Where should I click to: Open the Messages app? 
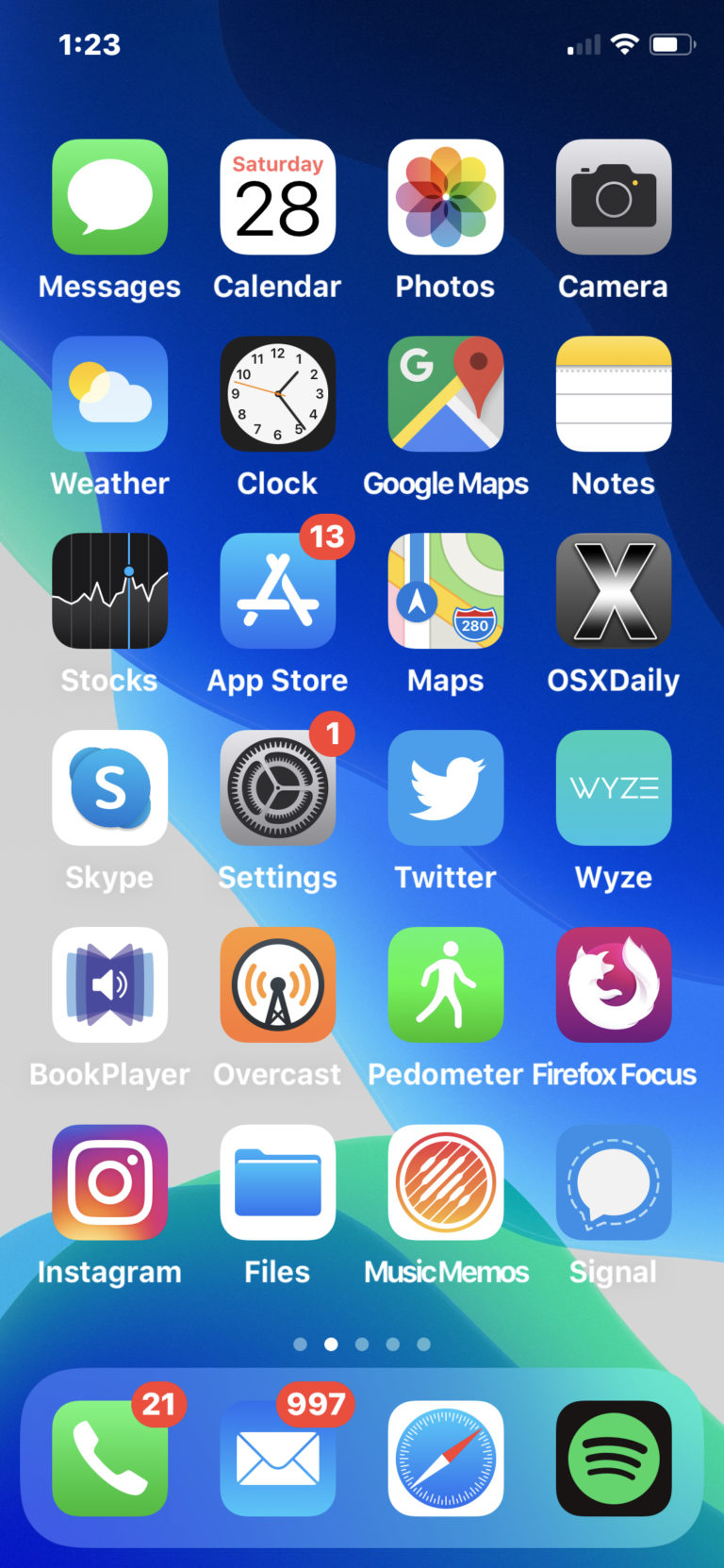[x=109, y=197]
